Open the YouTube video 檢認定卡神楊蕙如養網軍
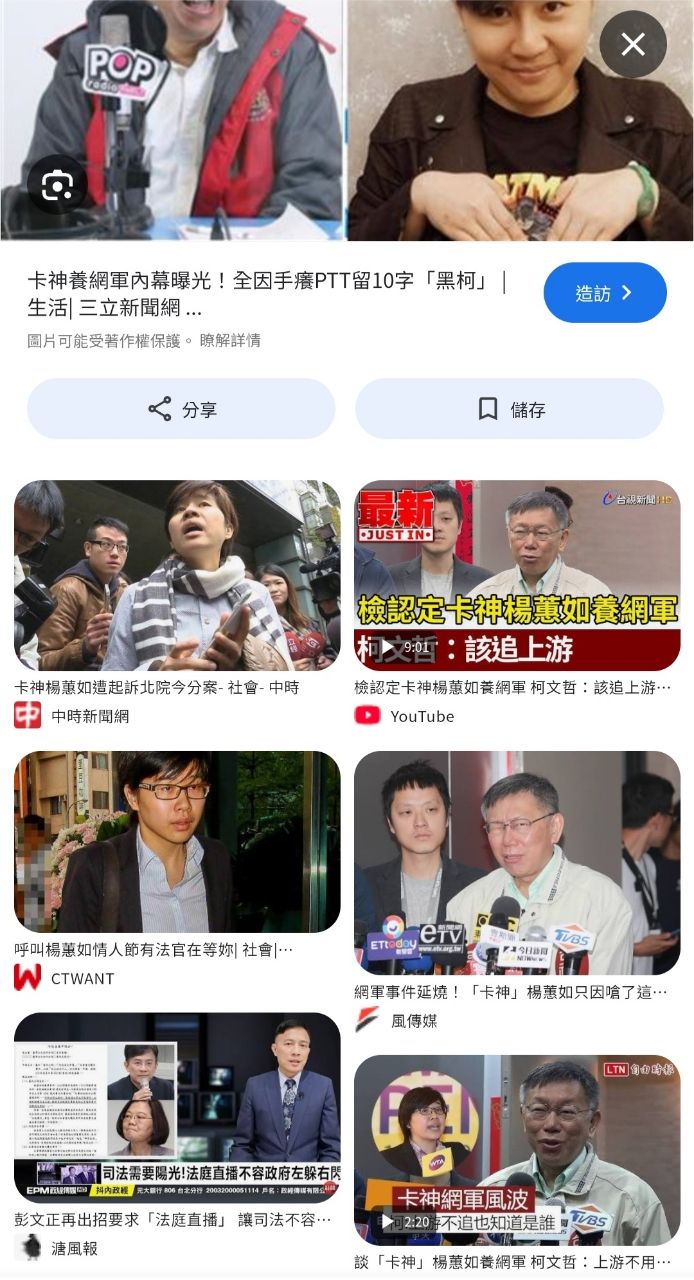 point(517,575)
